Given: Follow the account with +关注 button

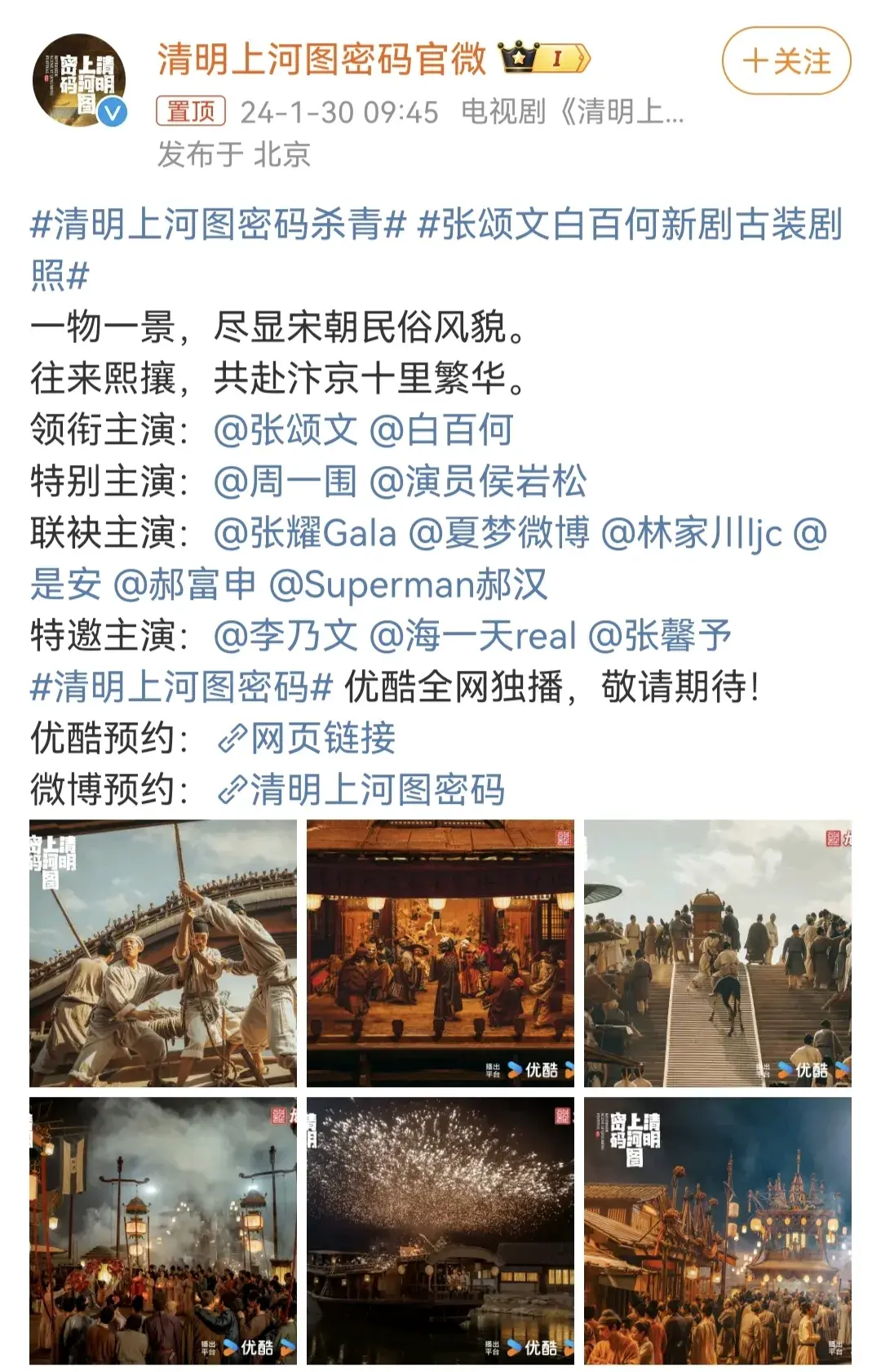Looking at the screenshot, I should click(x=786, y=61).
